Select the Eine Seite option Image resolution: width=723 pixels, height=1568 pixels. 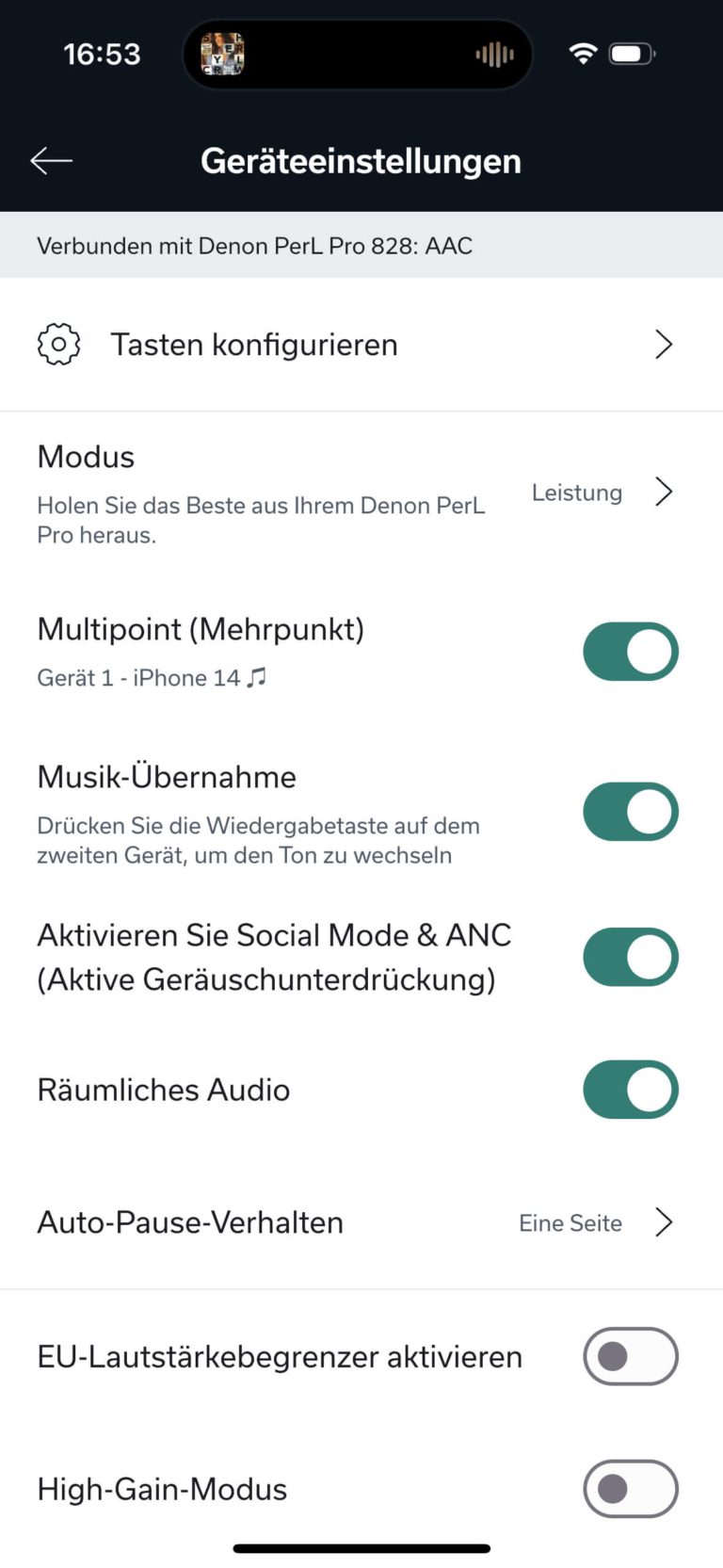click(x=570, y=1222)
